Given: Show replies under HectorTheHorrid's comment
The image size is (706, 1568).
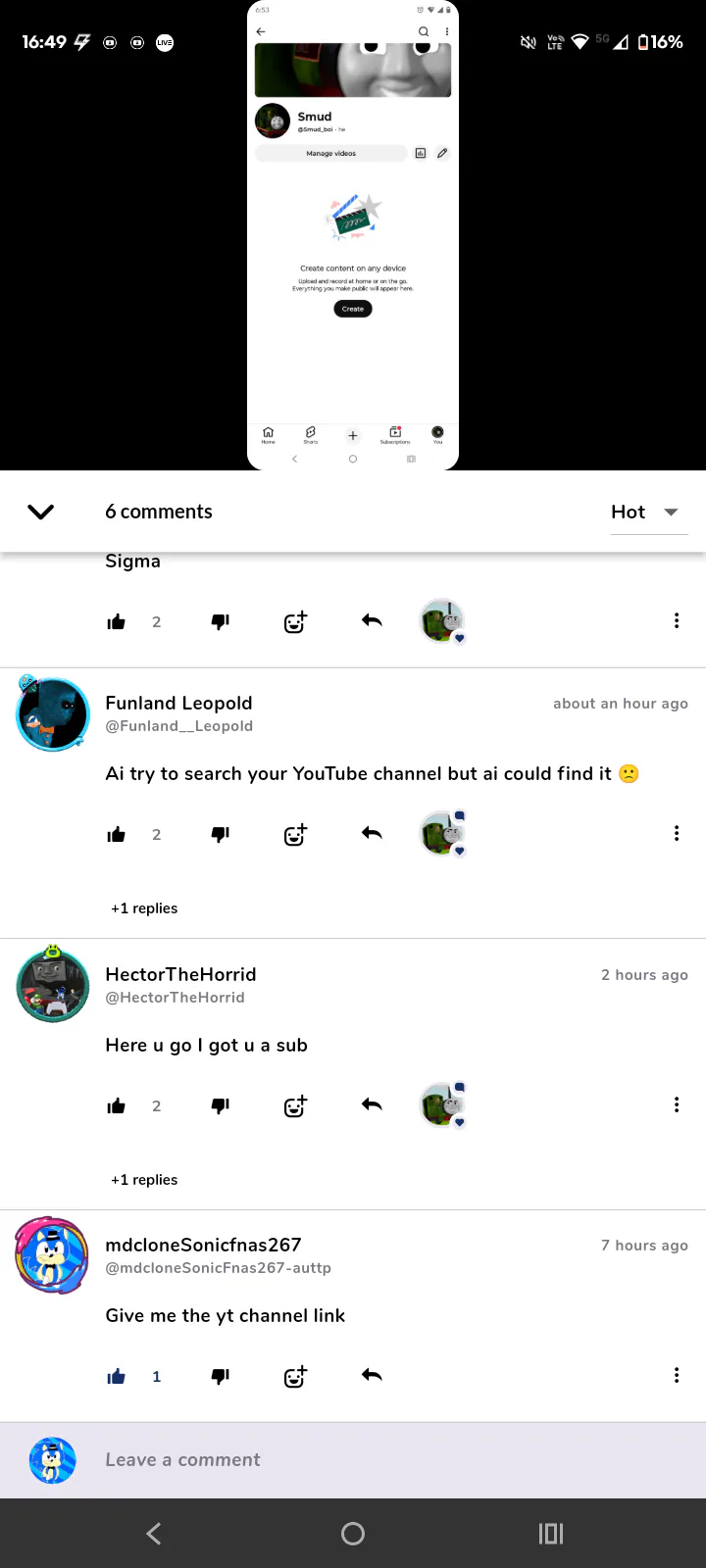Looking at the screenshot, I should pyautogui.click(x=144, y=1180).
